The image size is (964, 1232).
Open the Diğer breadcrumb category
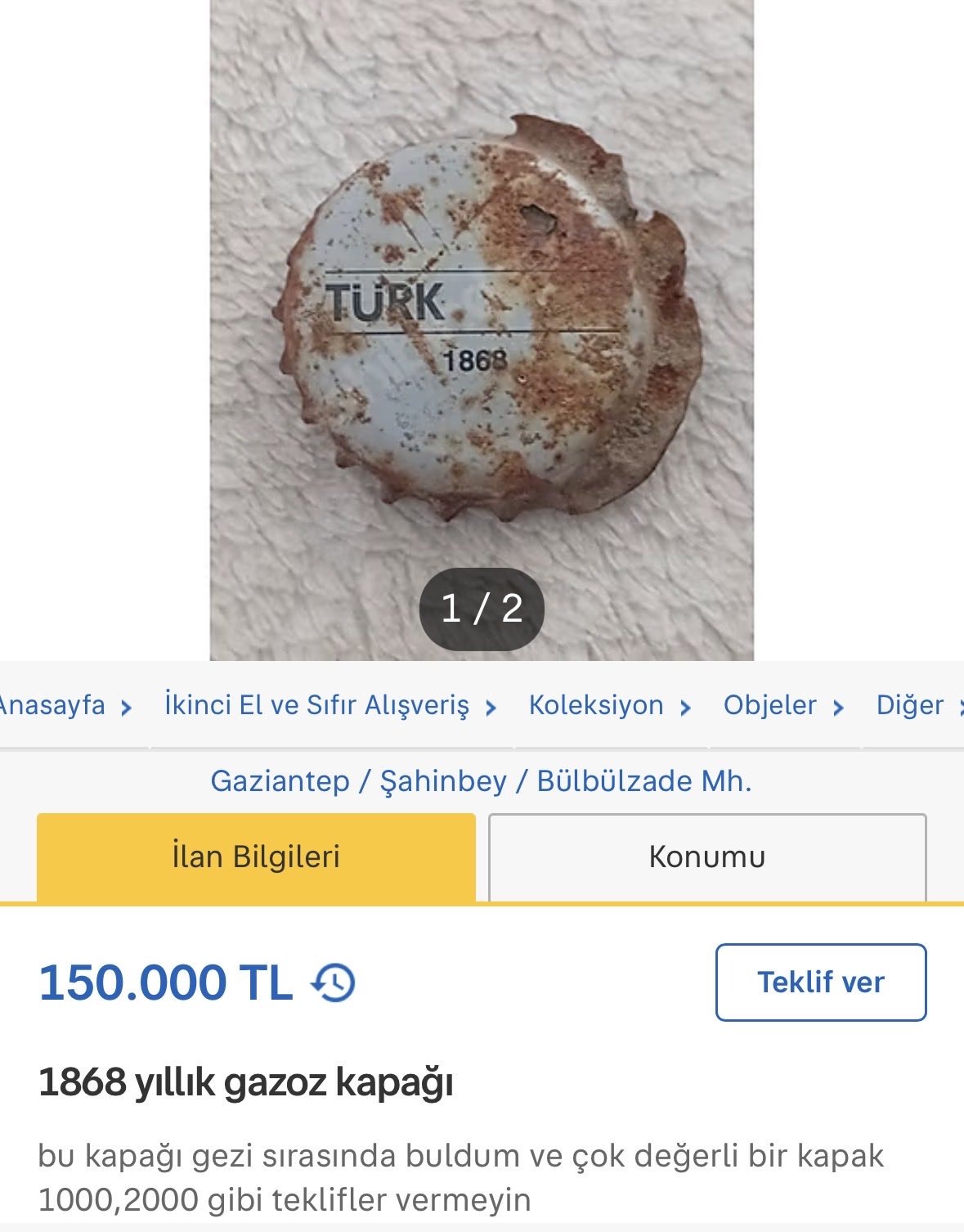point(909,705)
